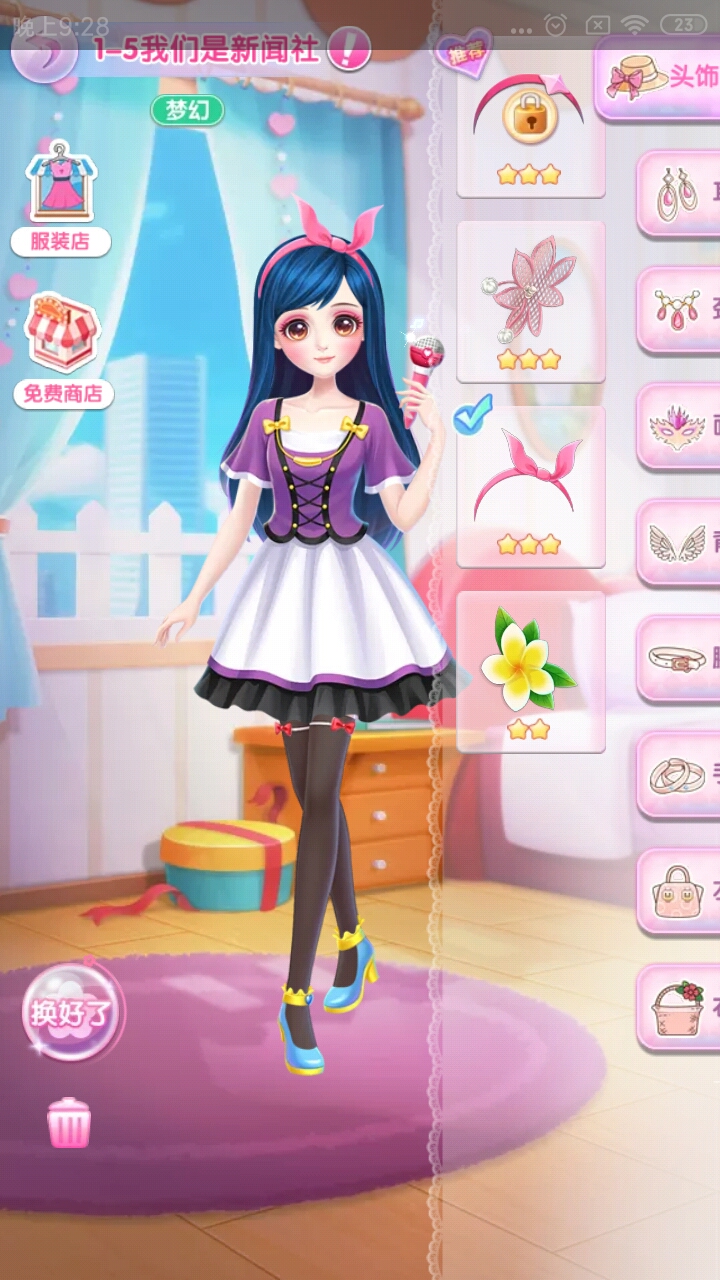
Task: Select the locked pink headband item
Action: (530, 125)
